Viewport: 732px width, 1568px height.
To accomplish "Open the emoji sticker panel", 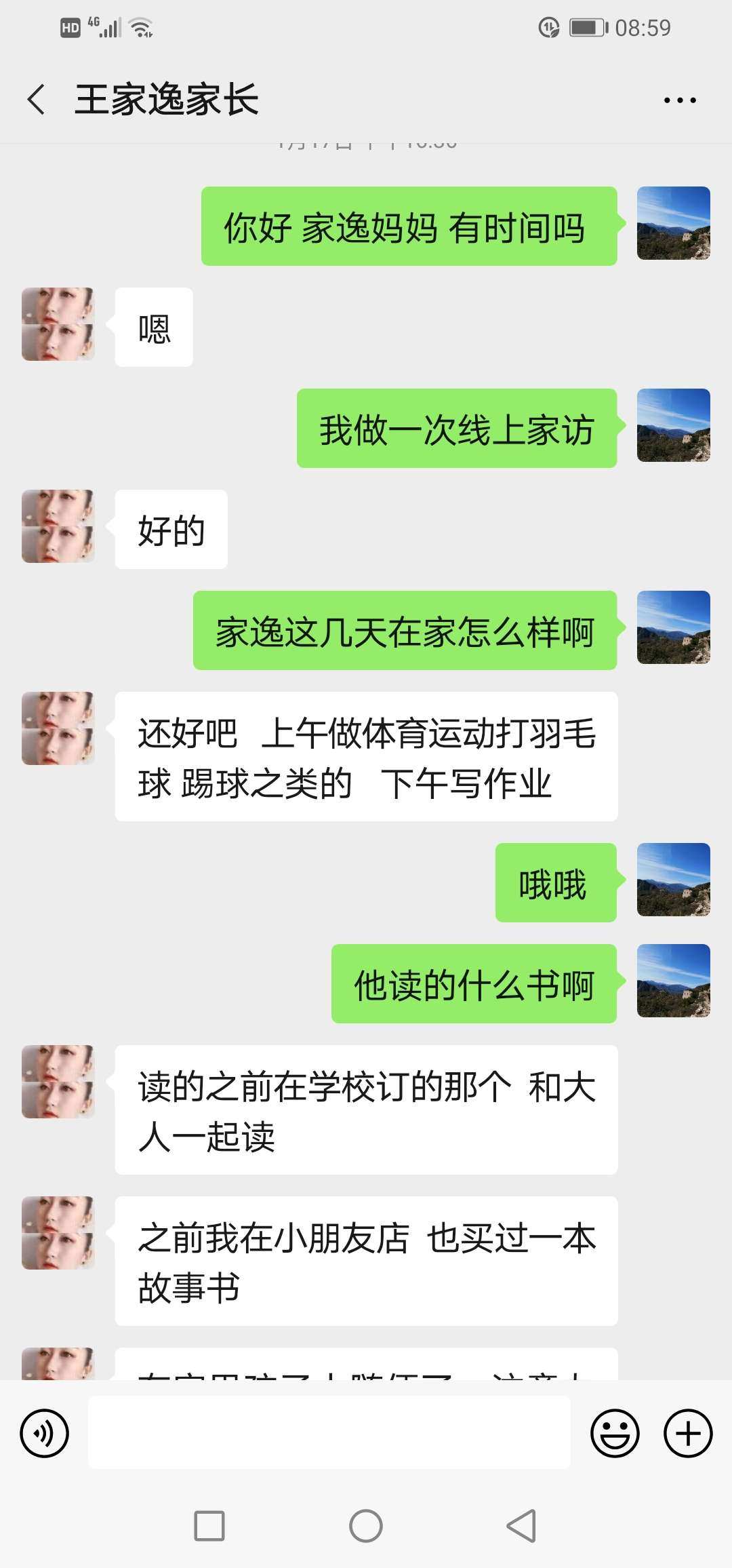I will tap(615, 1433).
